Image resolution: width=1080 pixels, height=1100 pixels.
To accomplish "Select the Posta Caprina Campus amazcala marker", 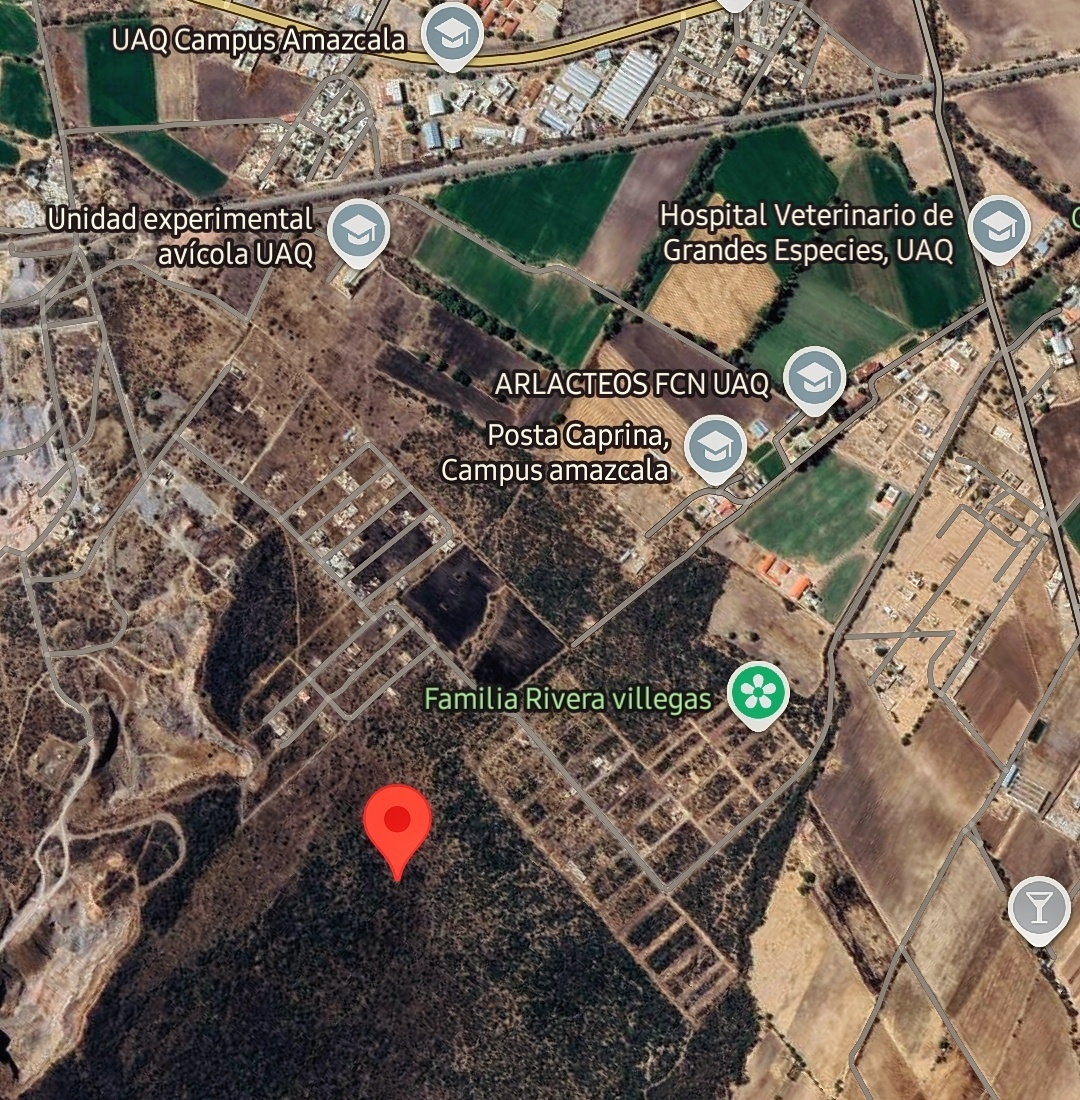I will [716, 448].
